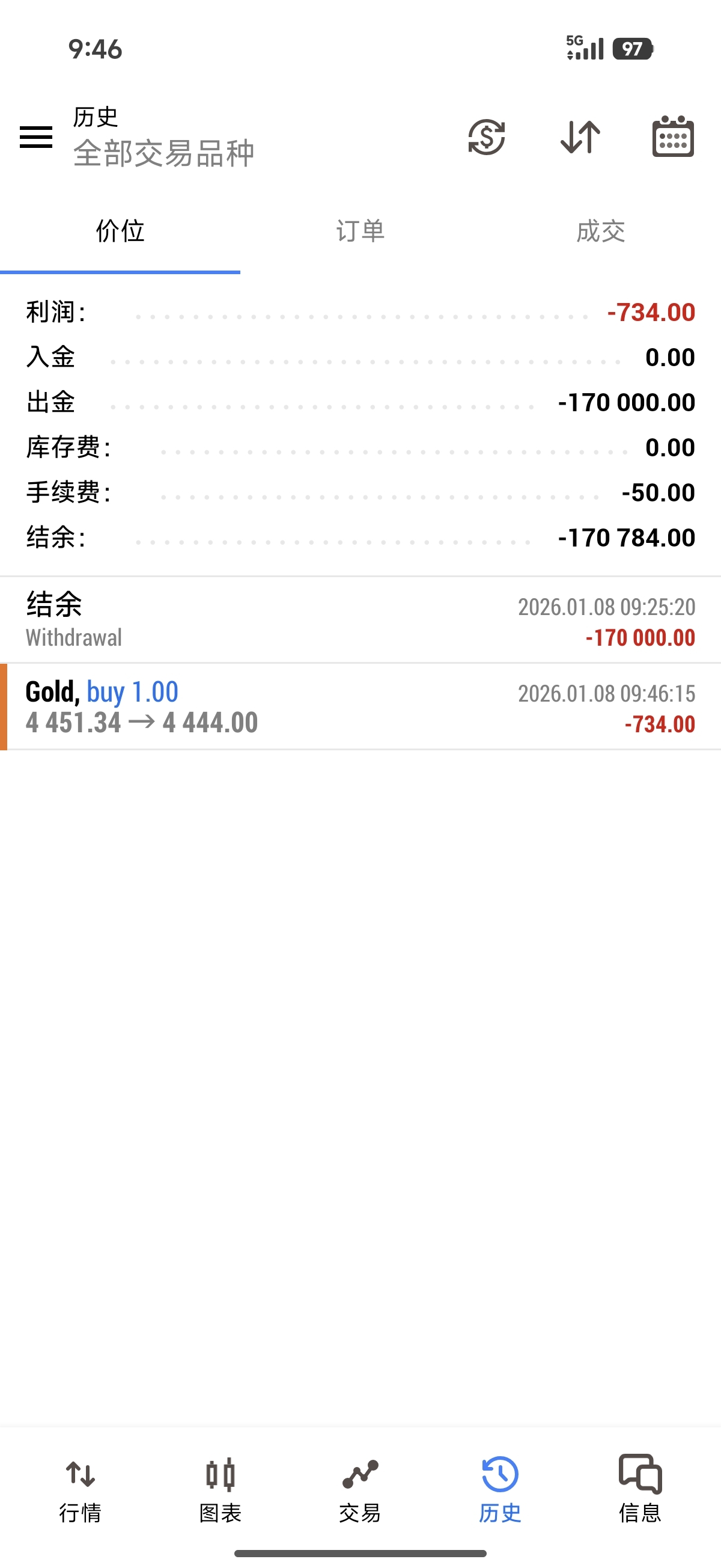Screen dimensions: 721x1568
Task: Switch to the 订单 tab
Action: pos(360,232)
